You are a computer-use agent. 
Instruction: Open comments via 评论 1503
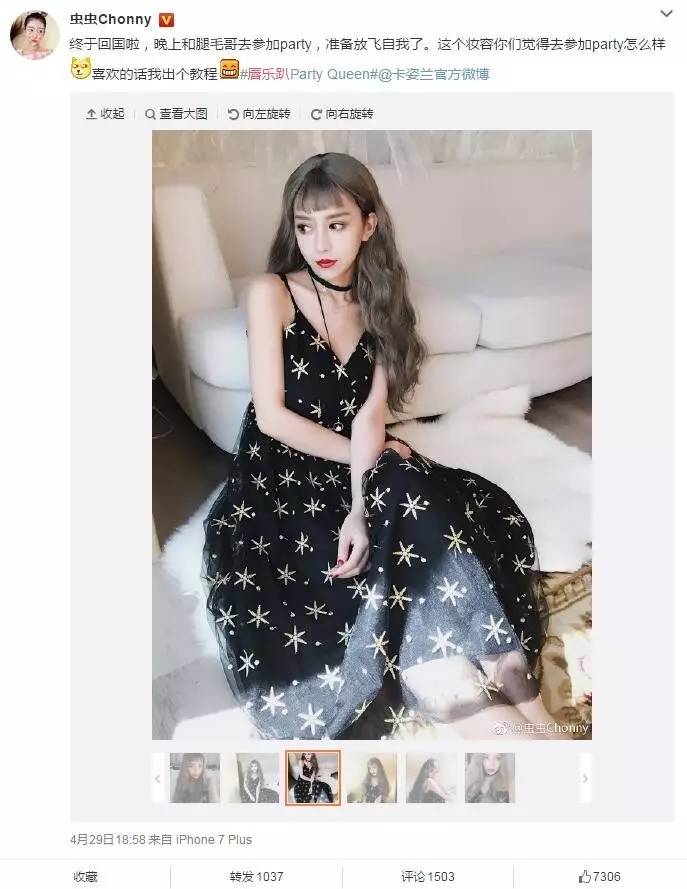428,876
